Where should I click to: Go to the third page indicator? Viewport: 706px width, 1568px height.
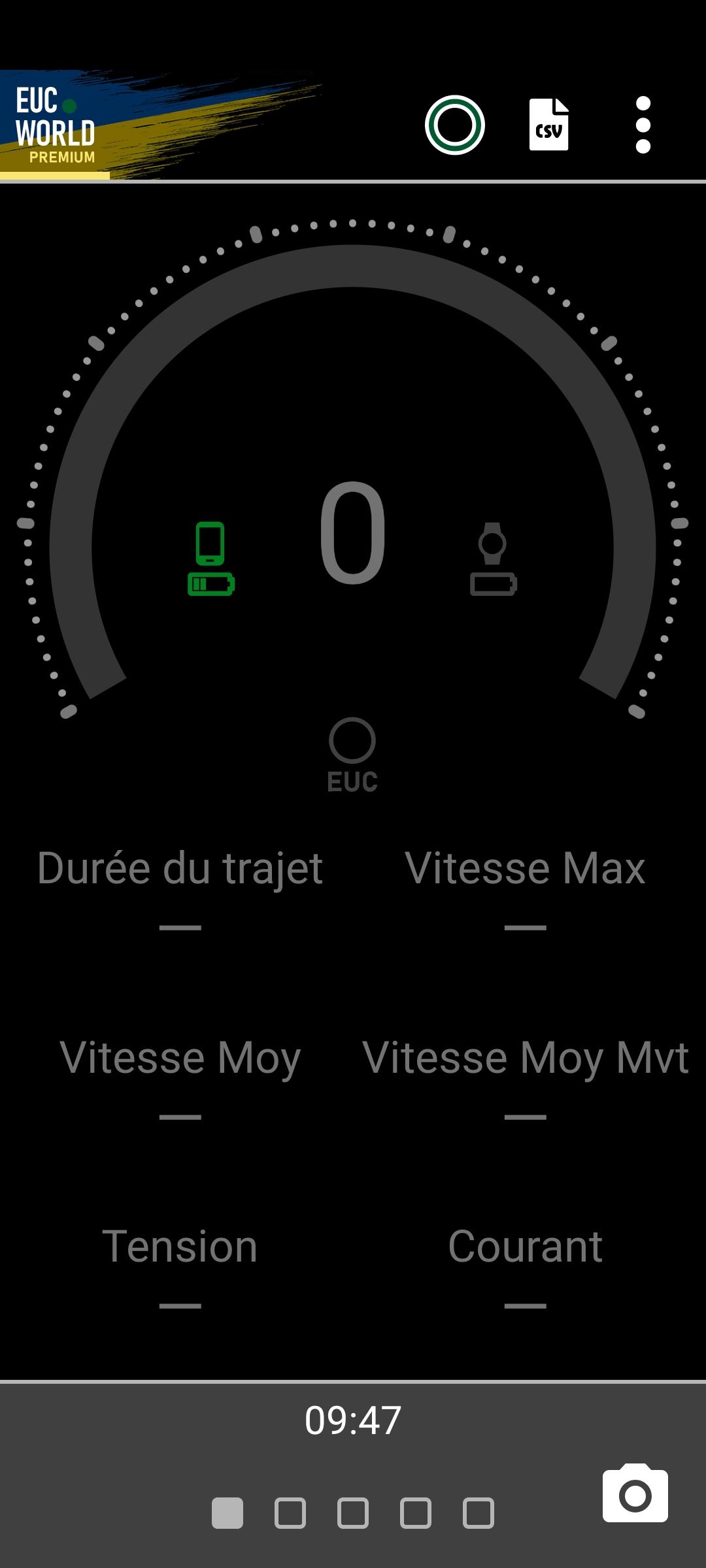pos(353,1513)
